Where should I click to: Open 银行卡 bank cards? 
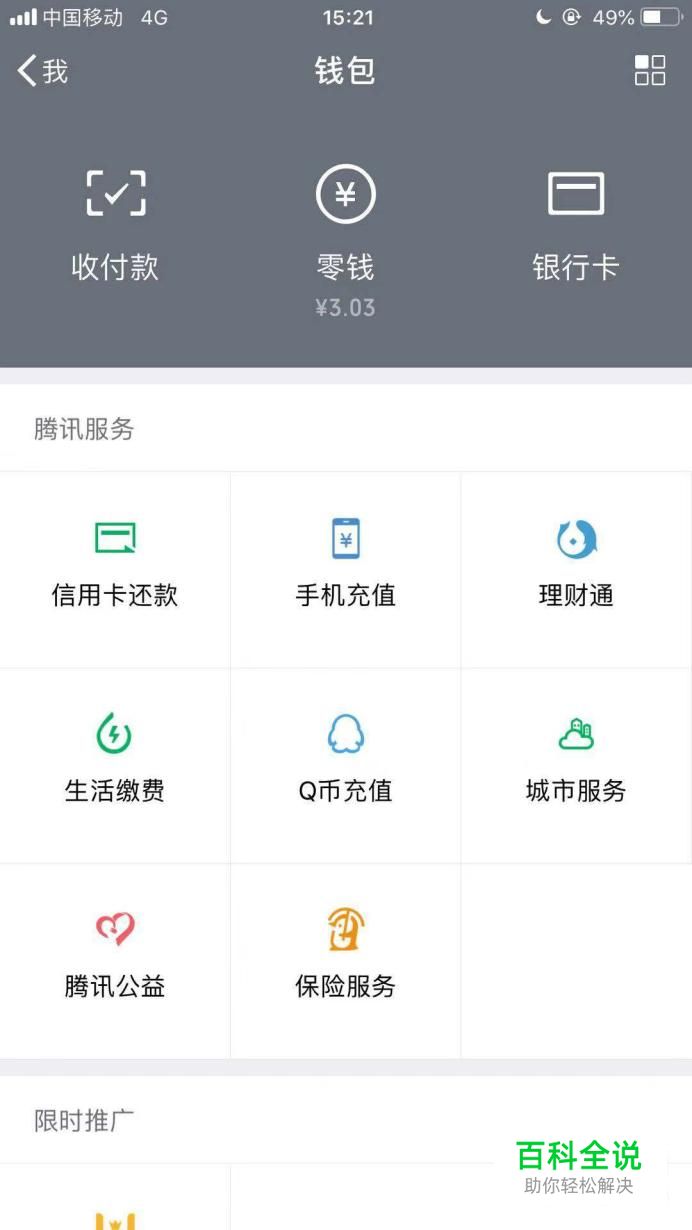tap(576, 225)
